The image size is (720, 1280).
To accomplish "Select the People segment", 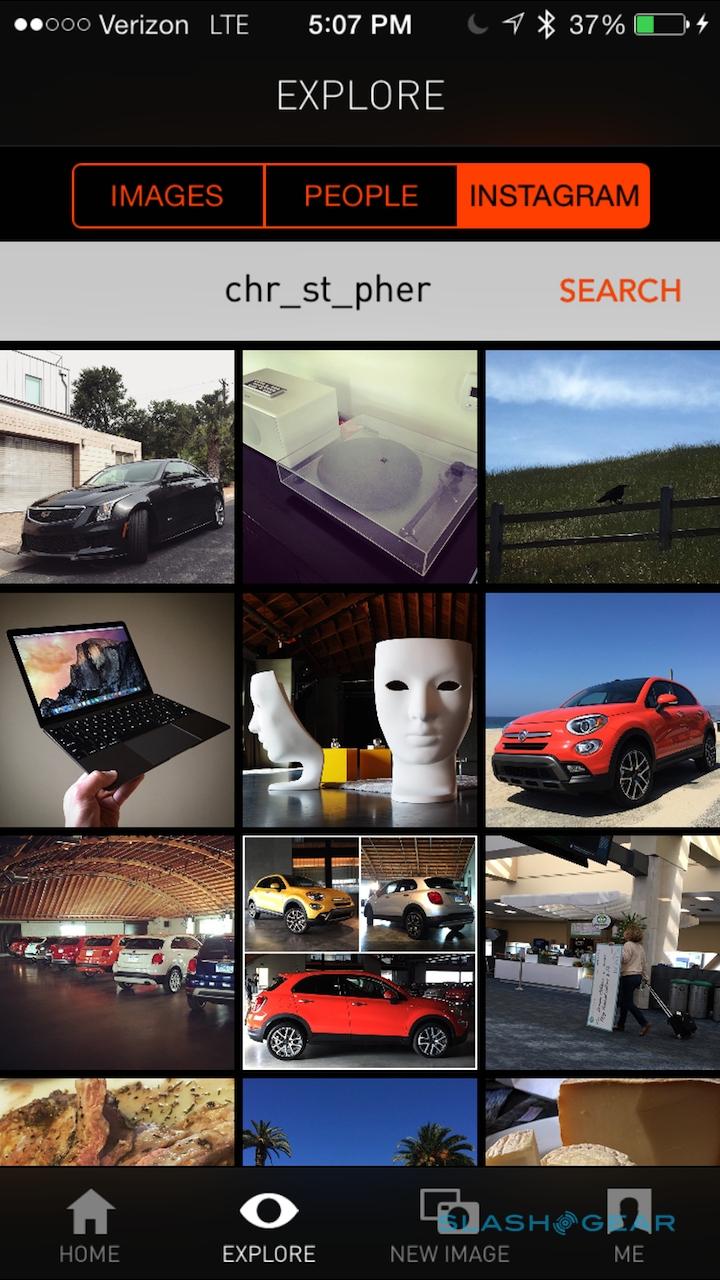I will 361,196.
